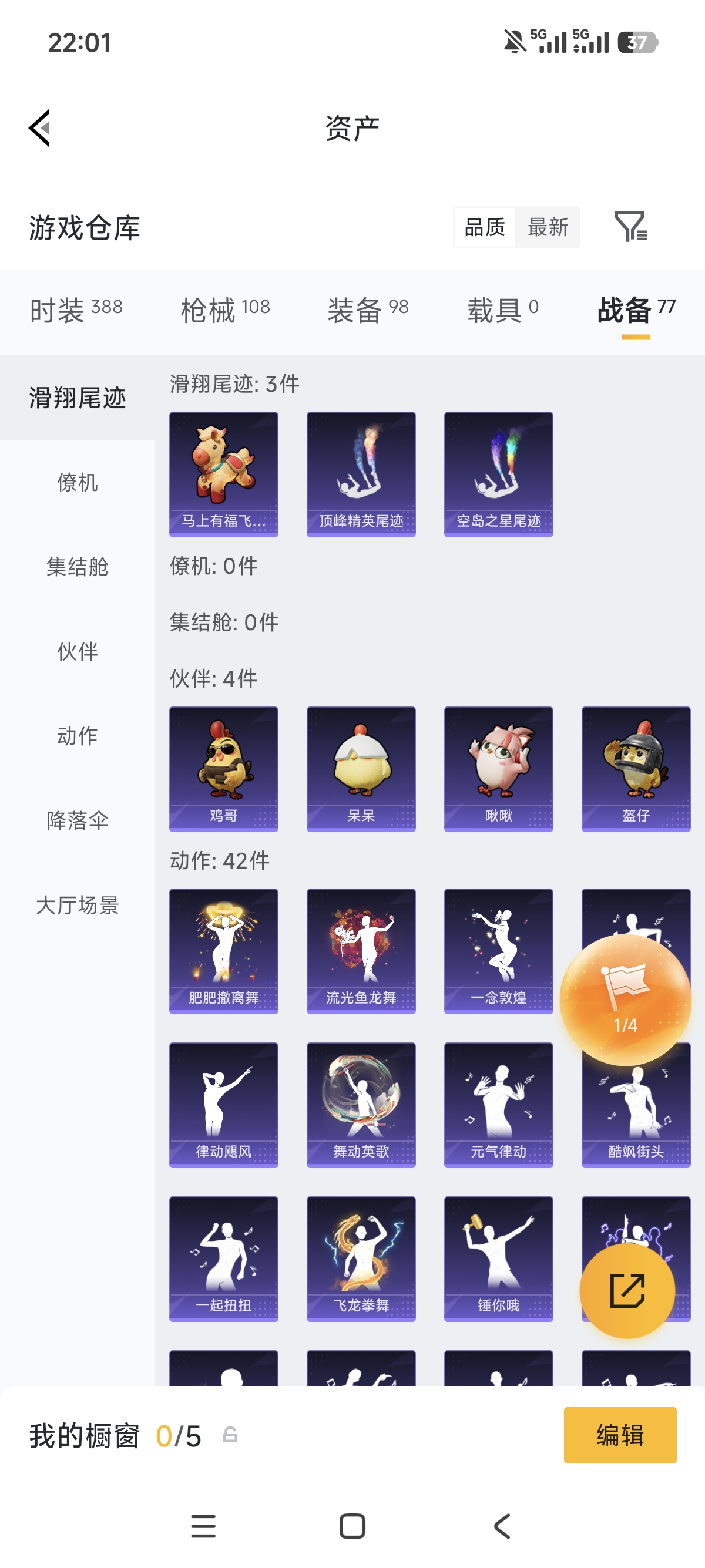Tap the lock icon beside 我的橱窗
This screenshot has width=705, height=1568.
230,1435
